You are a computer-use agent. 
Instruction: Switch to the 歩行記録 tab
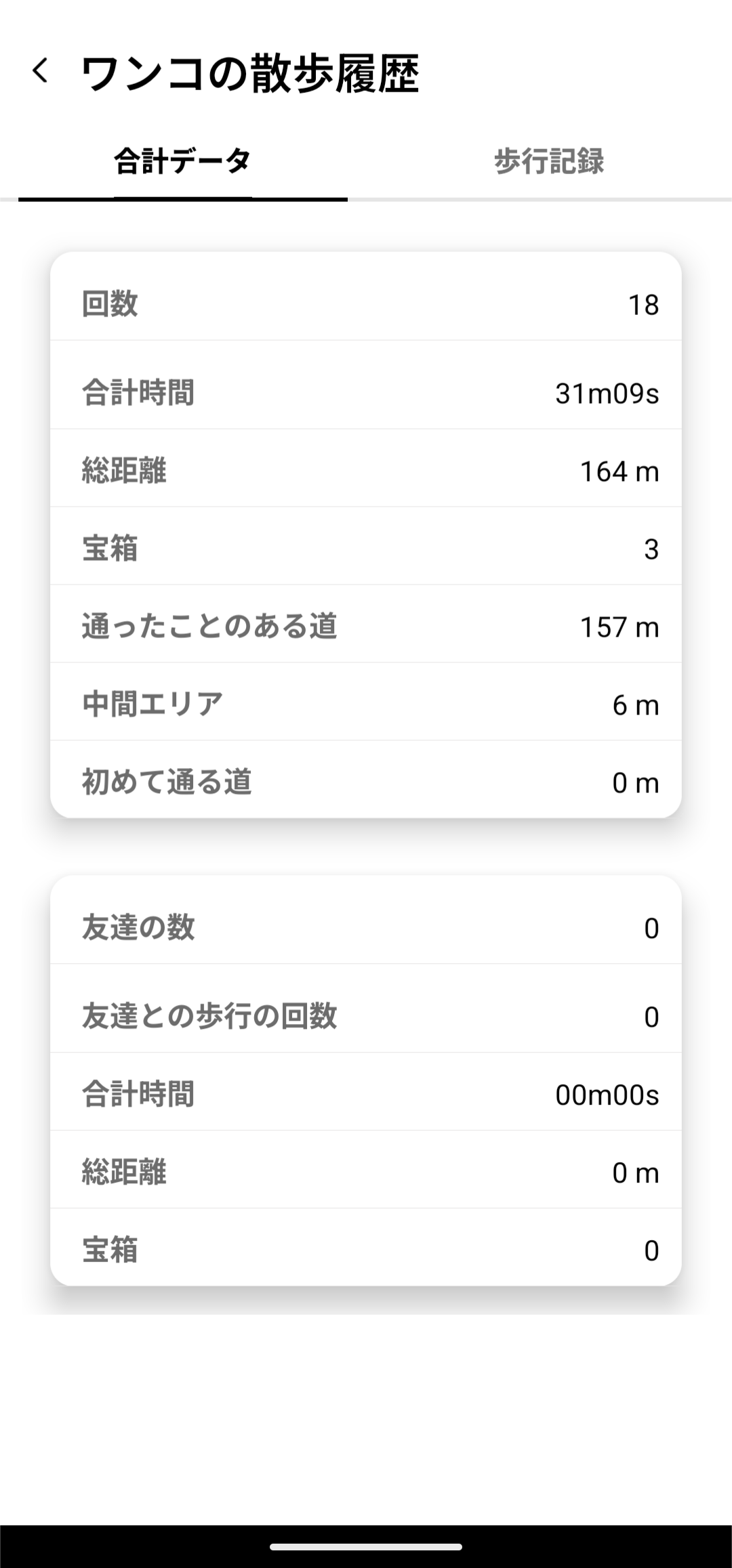(x=549, y=162)
